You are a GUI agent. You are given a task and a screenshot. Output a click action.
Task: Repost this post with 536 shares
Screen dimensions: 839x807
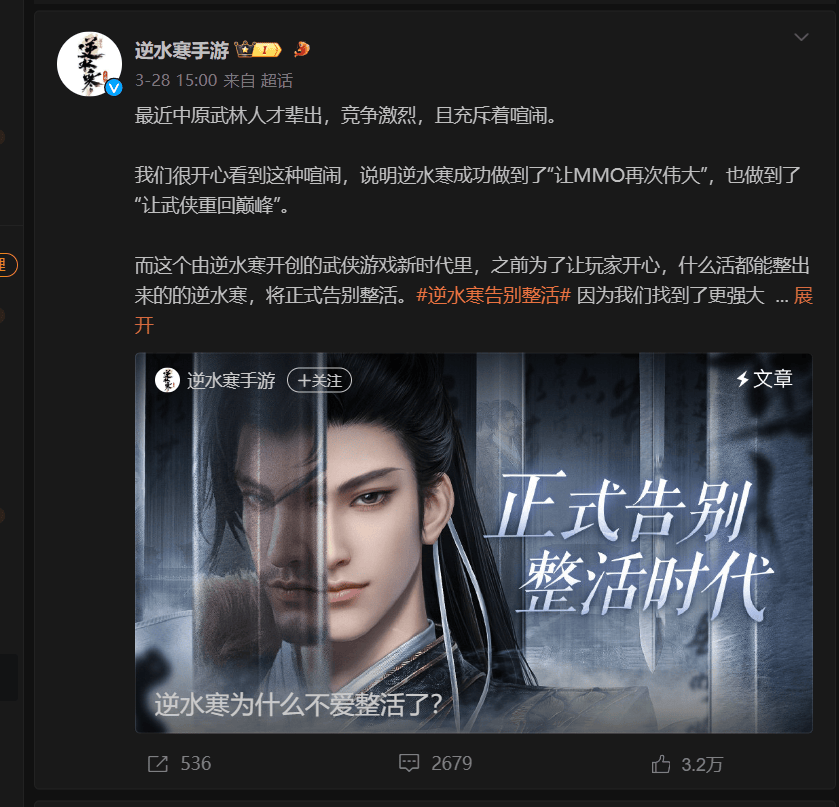point(180,763)
